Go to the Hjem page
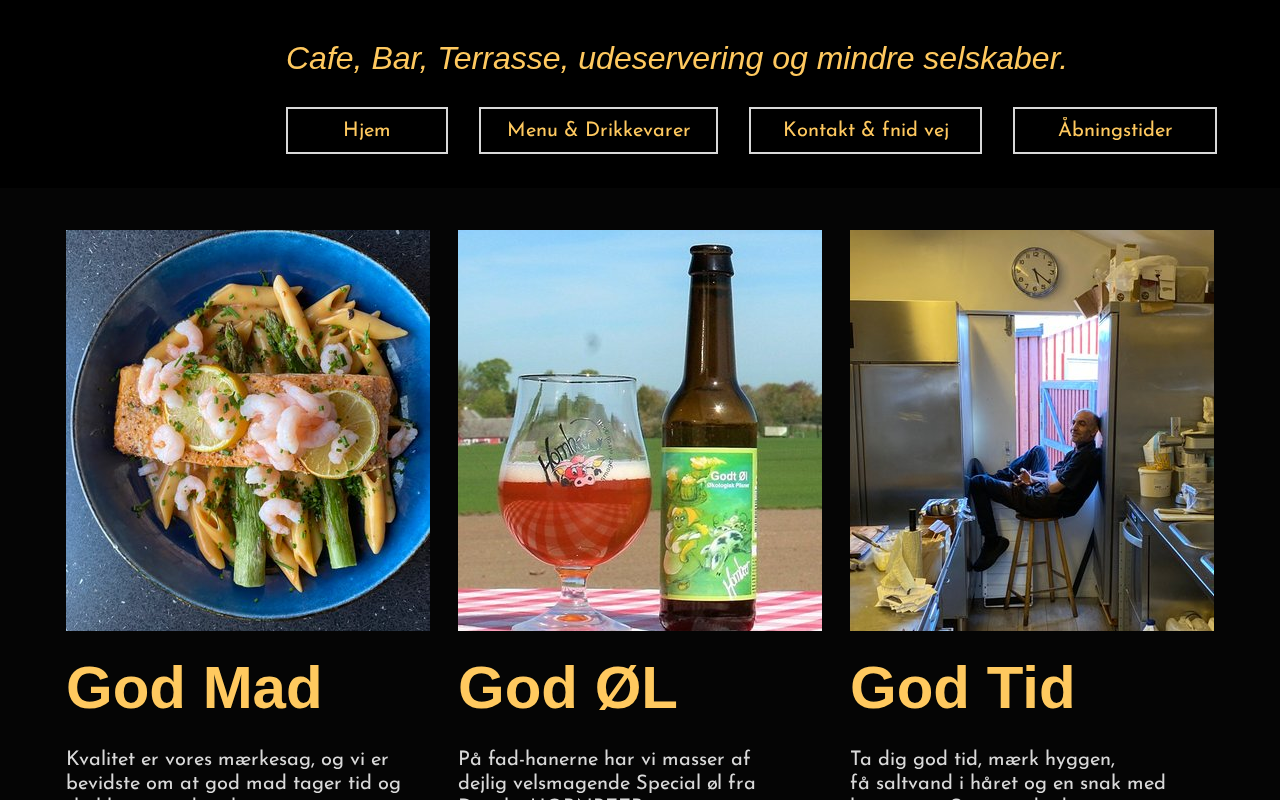Image resolution: width=1280 pixels, height=800 pixels. tap(366, 131)
